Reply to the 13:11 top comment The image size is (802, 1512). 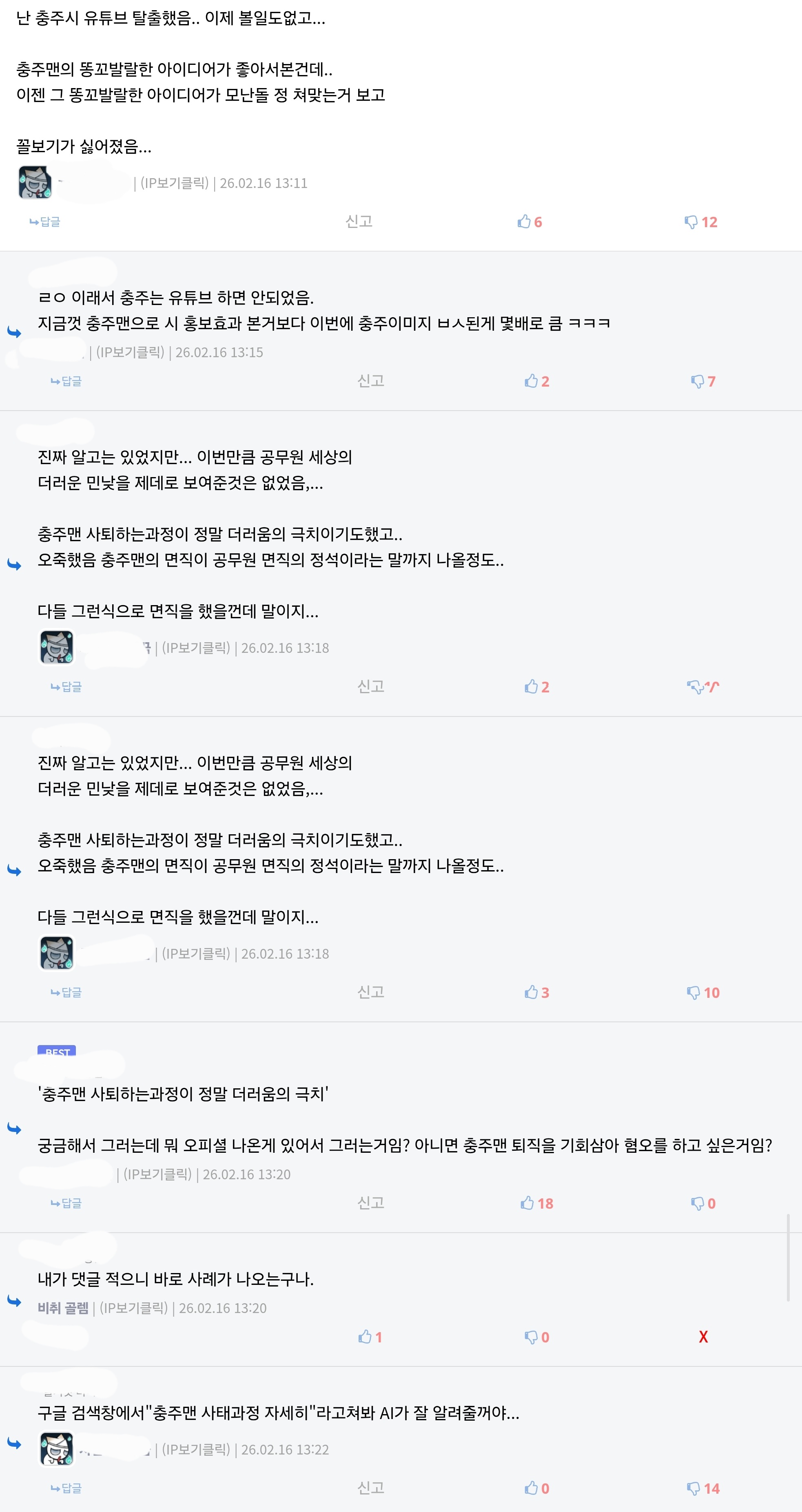(45, 221)
